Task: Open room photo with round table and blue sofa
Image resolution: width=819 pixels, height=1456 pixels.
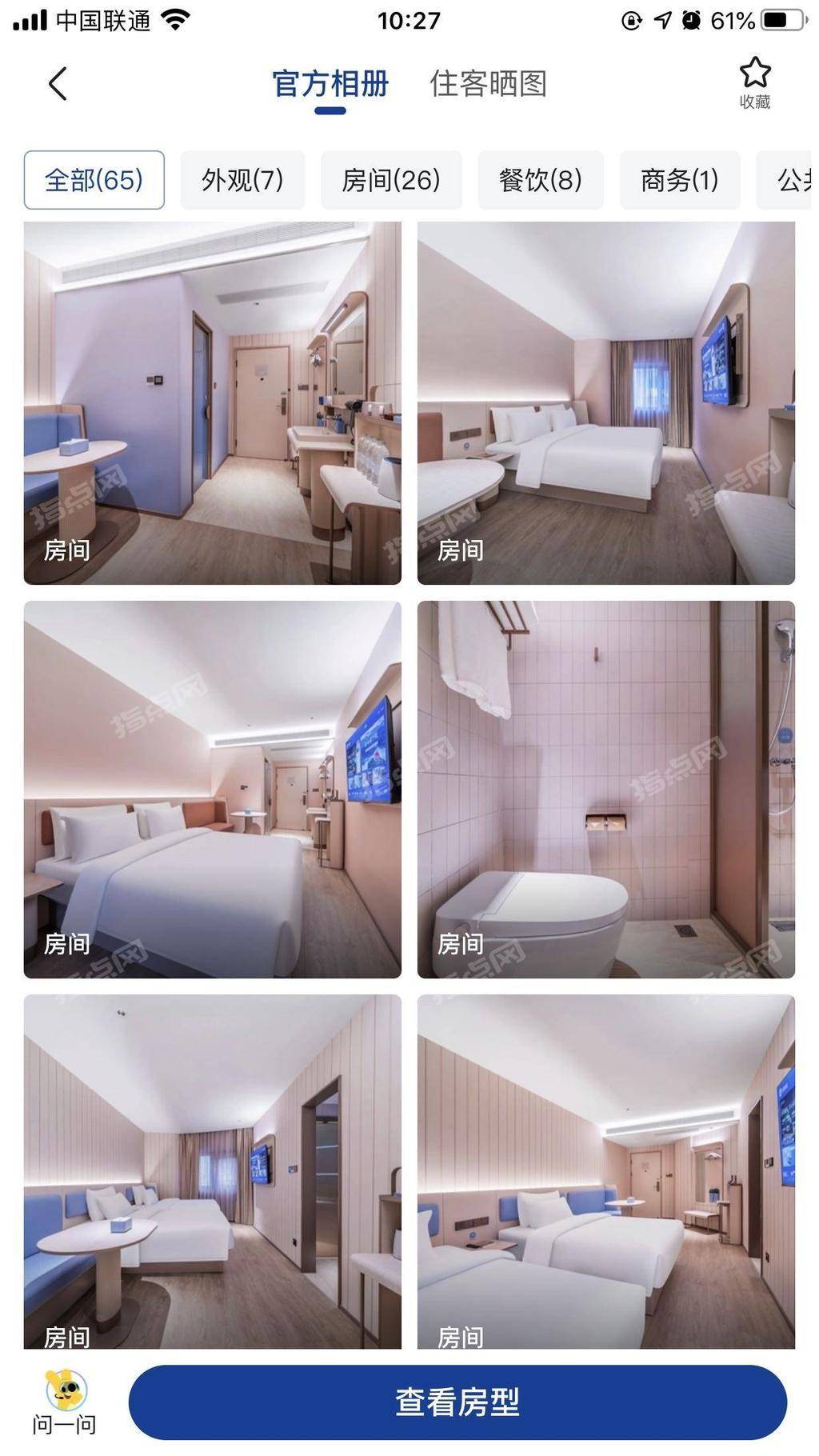Action: tap(212, 1171)
